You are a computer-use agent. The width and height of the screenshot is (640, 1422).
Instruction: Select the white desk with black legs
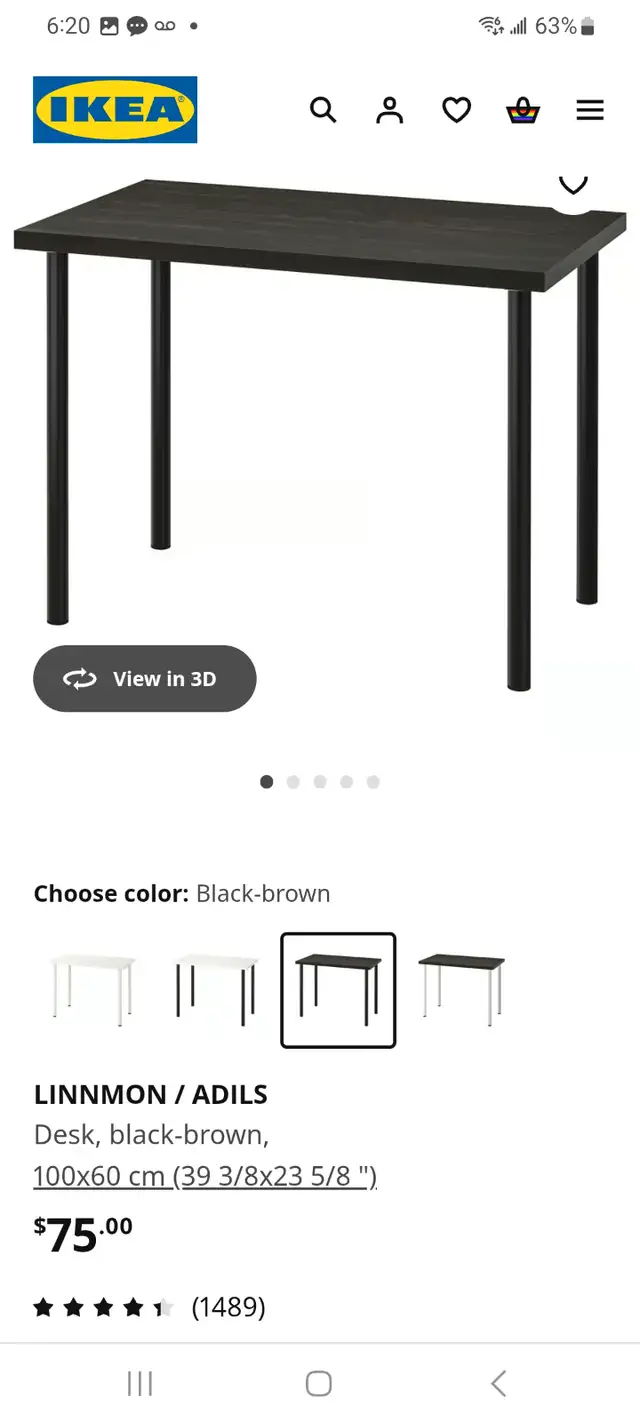[215, 990]
